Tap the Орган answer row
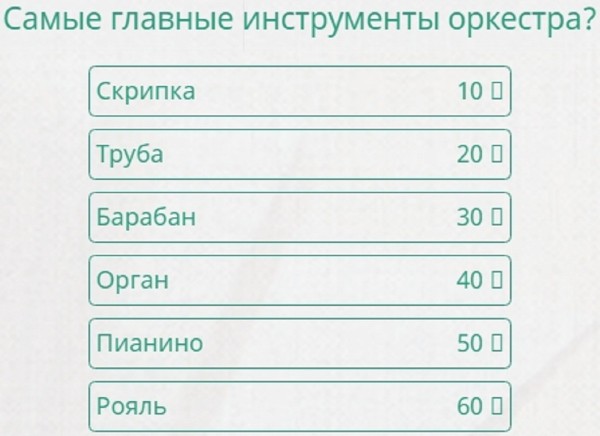Screen dimensions: 600x436 coord(299,280)
